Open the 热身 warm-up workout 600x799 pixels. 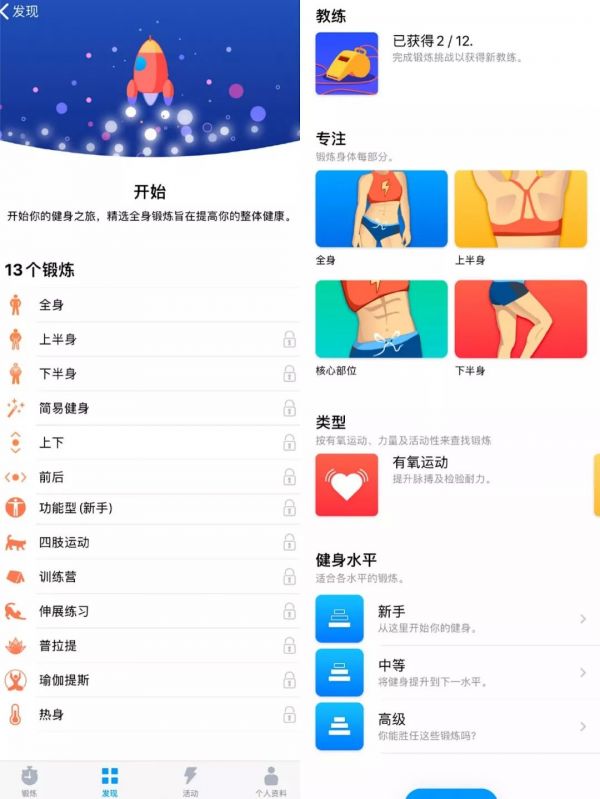(150, 714)
